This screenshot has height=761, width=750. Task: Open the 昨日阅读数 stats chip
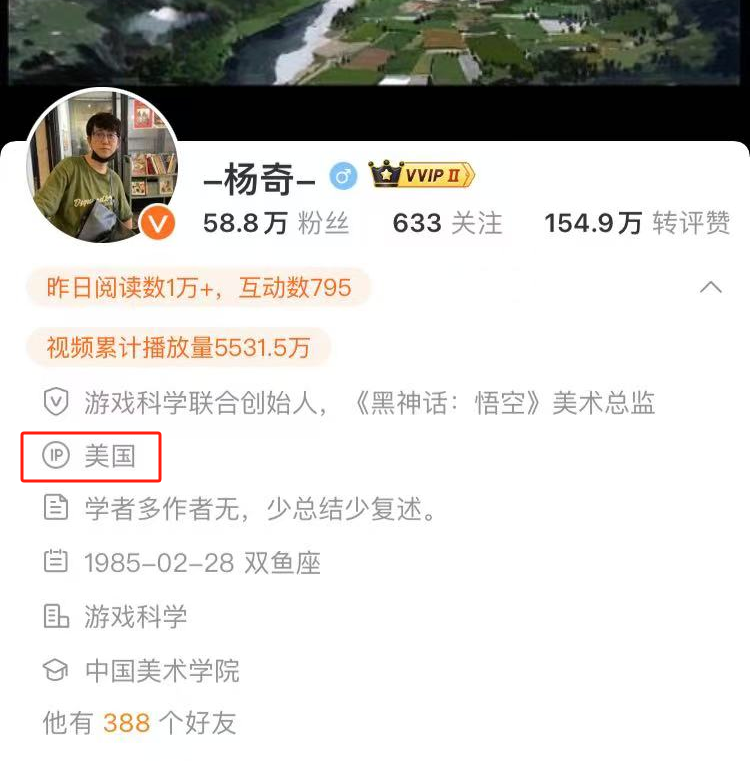pyautogui.click(x=199, y=288)
